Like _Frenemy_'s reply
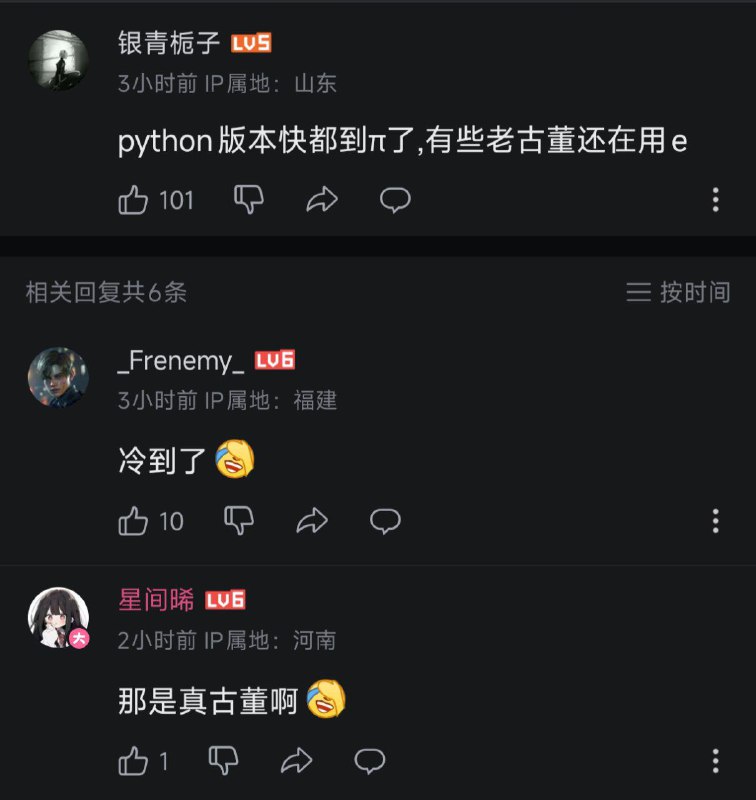The width and height of the screenshot is (756, 800). (x=134, y=521)
